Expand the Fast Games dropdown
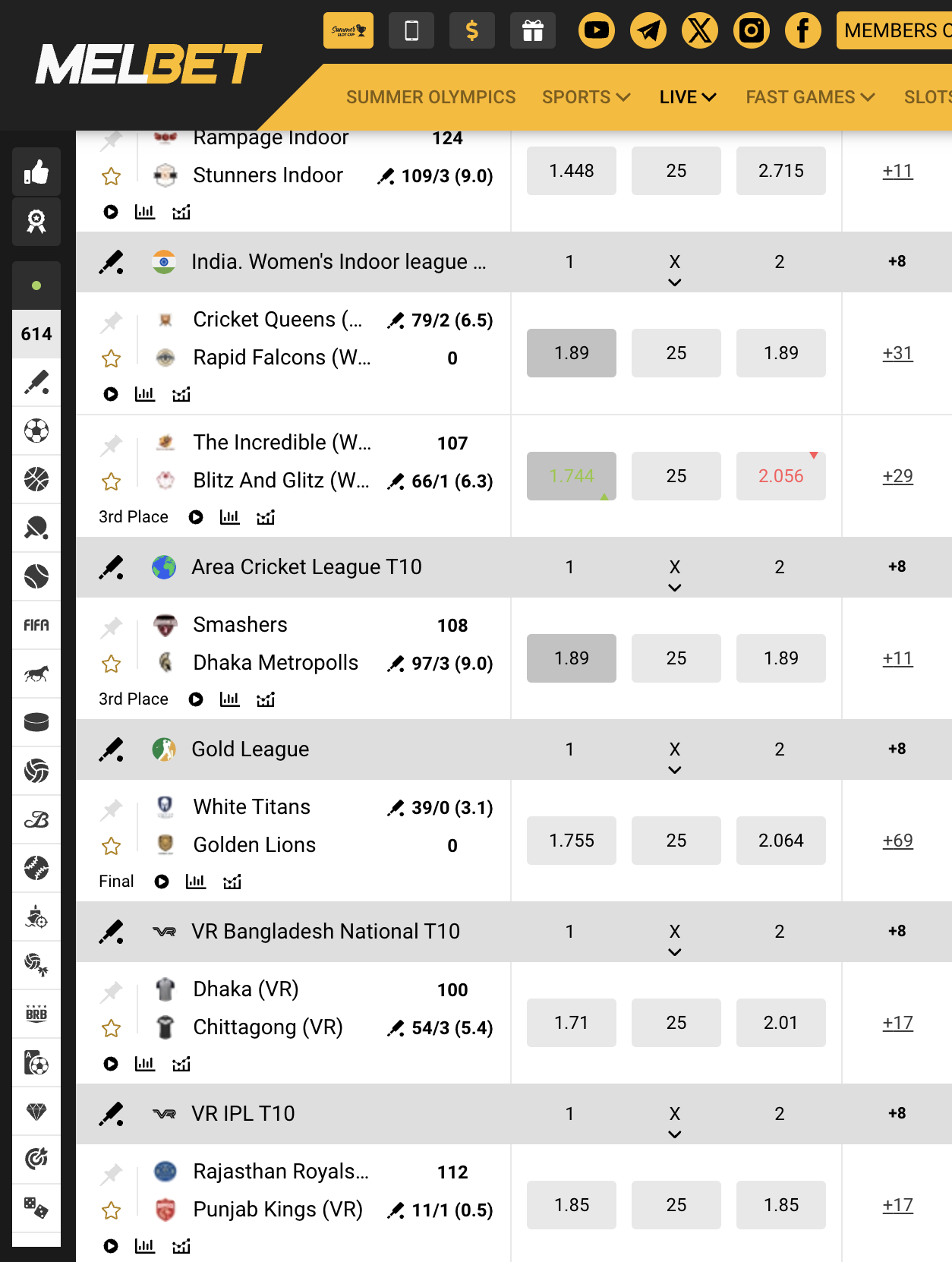 tap(810, 97)
